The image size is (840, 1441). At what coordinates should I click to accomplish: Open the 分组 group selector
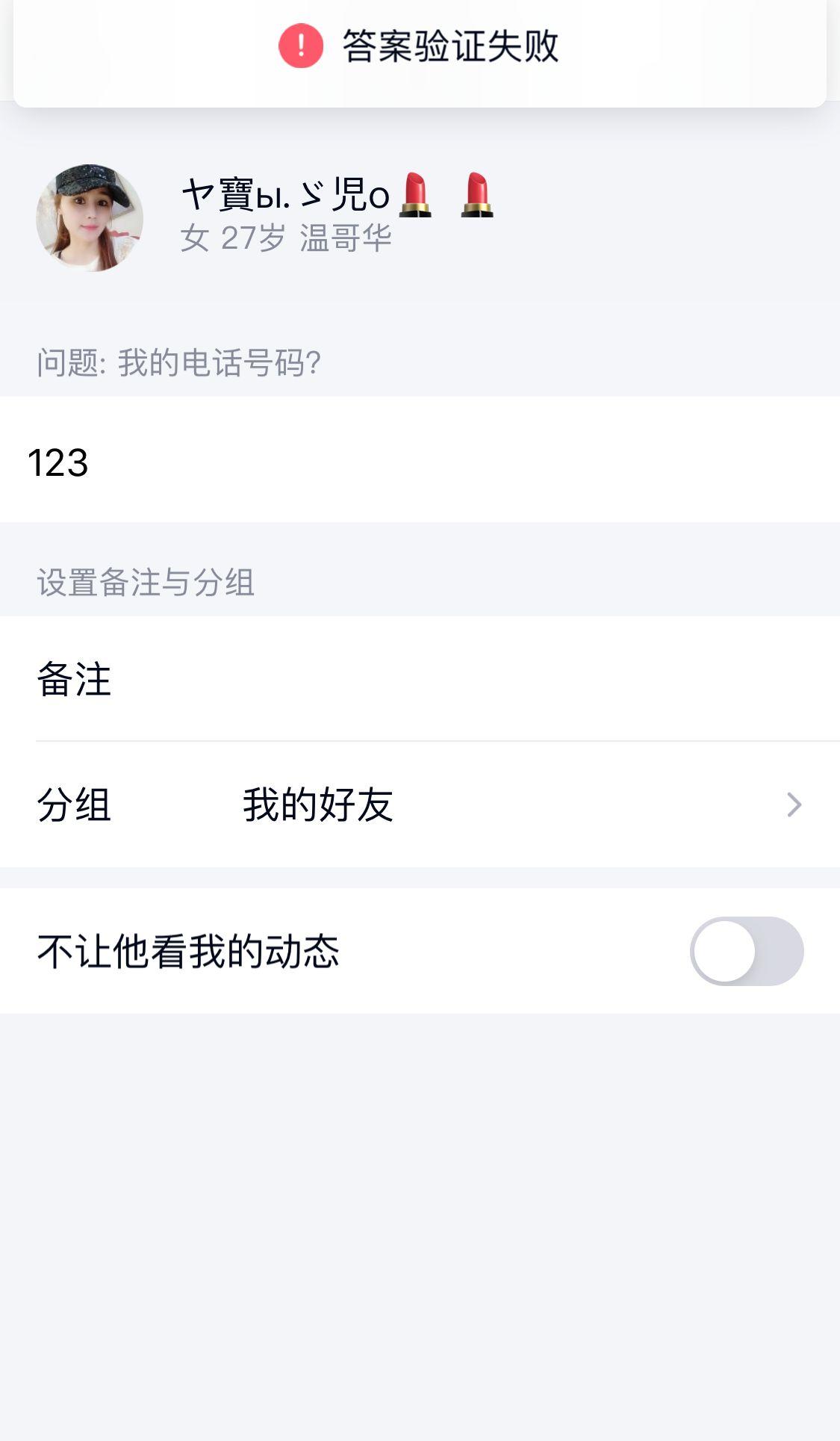pos(418,805)
